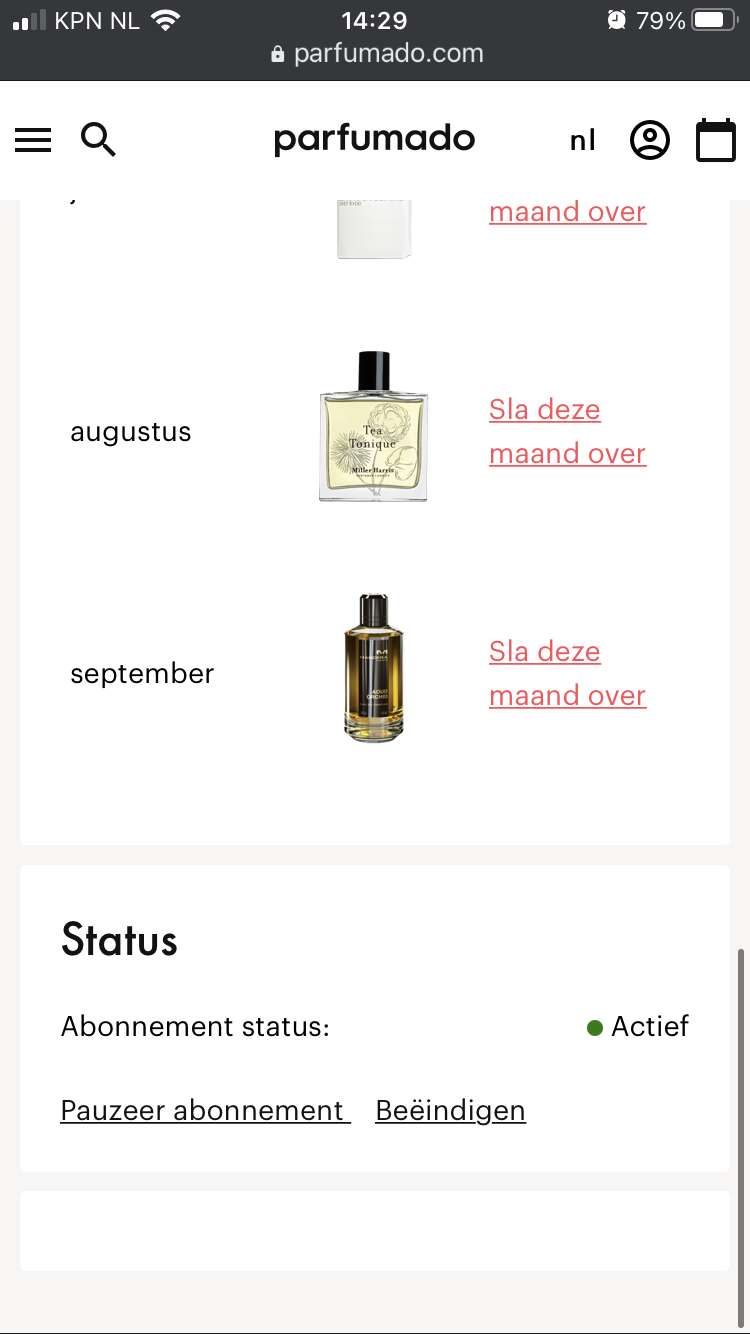The image size is (750, 1334).
Task: Change the language with the nl selector
Action: pyautogui.click(x=583, y=141)
